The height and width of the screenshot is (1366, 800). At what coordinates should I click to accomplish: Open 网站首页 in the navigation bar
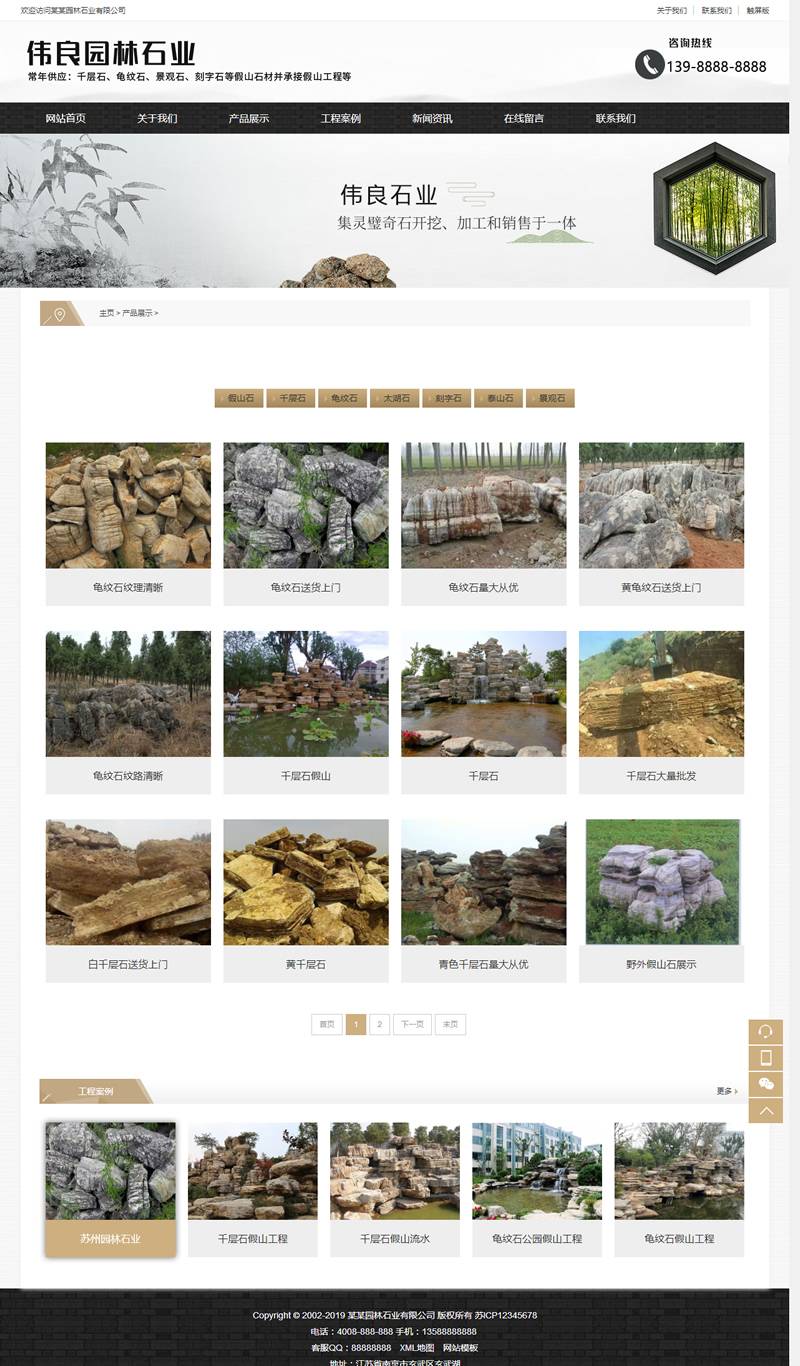pos(65,118)
